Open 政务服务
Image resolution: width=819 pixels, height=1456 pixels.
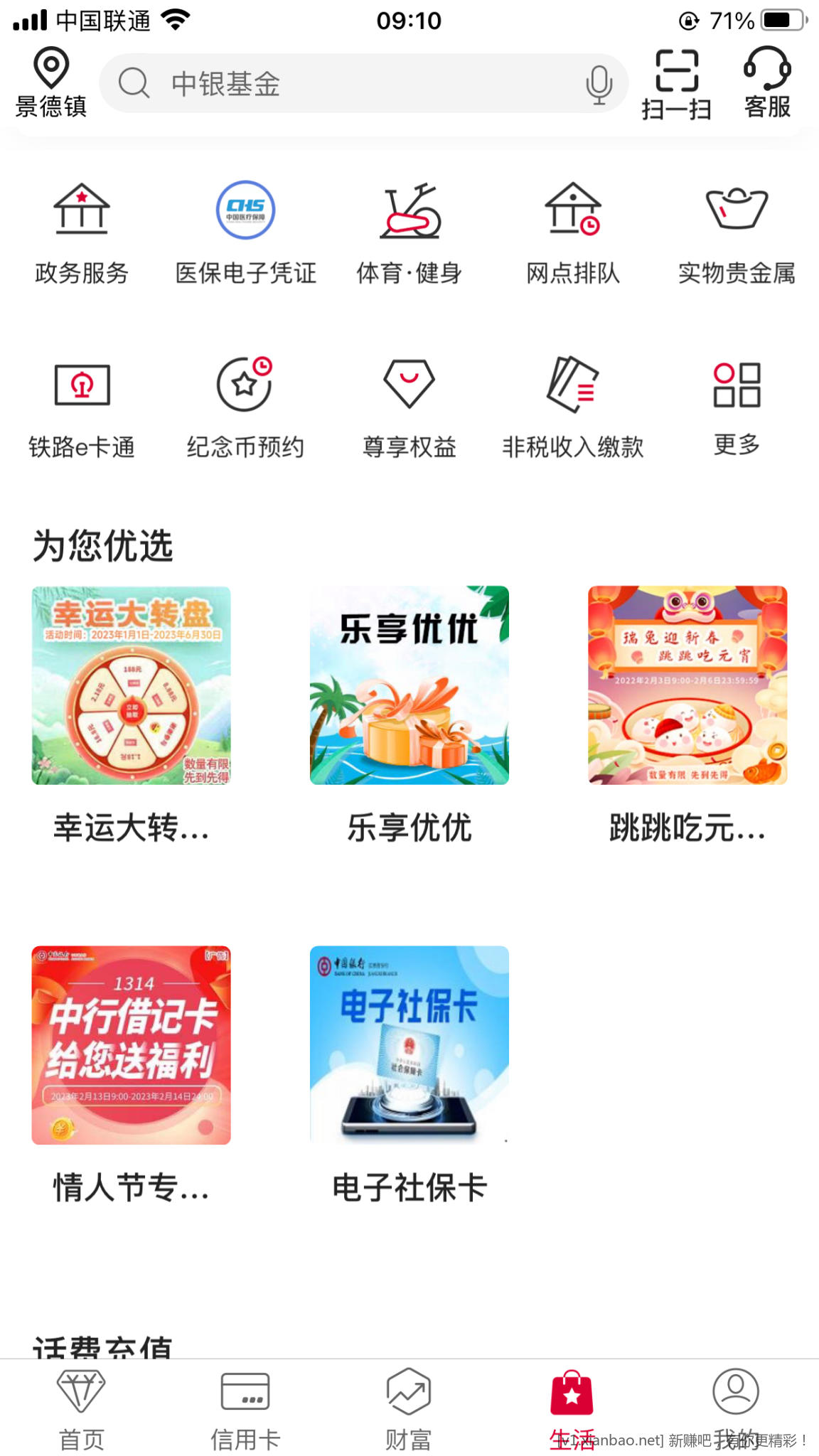coord(82,232)
